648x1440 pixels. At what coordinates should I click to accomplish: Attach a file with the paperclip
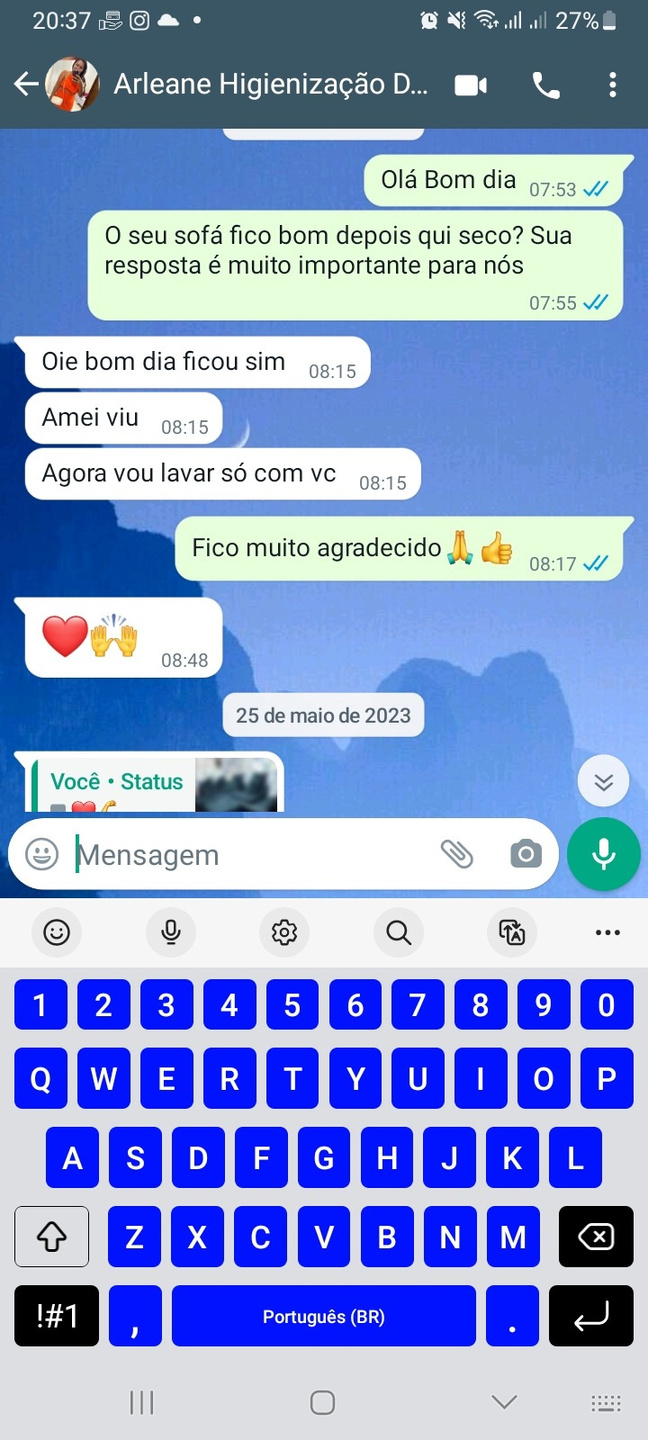[x=457, y=854]
